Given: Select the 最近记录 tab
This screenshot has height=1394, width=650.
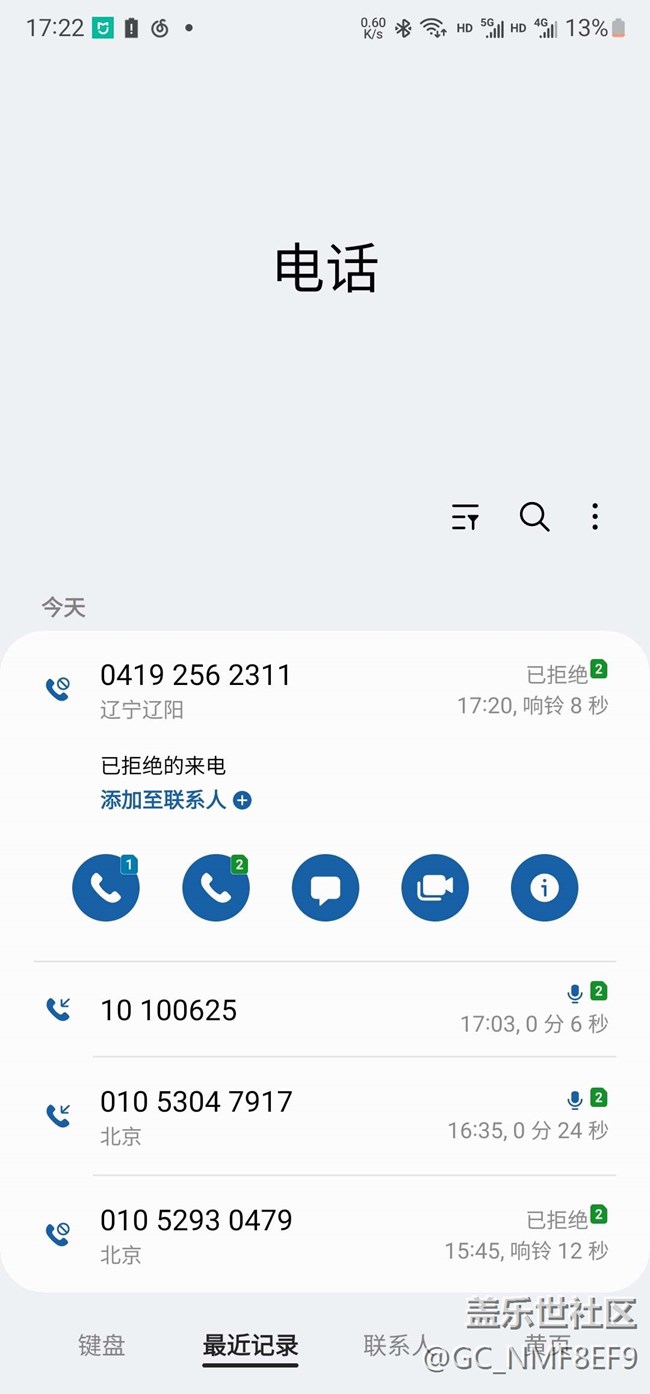Looking at the screenshot, I should pos(250,1346).
